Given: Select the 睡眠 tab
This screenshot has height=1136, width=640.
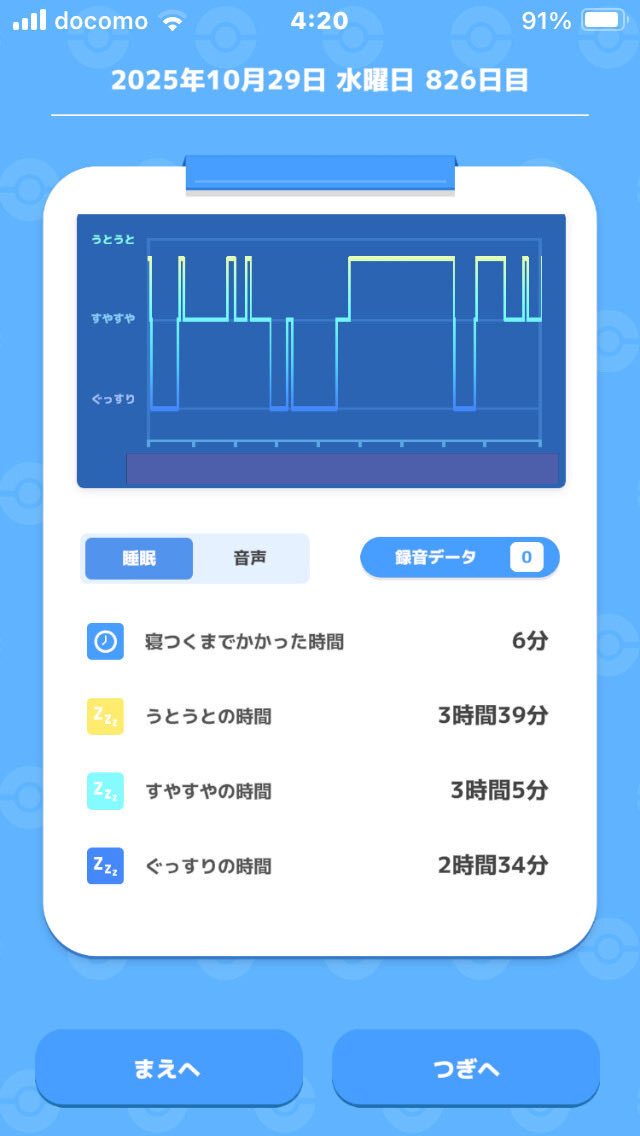Looking at the screenshot, I should point(139,558).
